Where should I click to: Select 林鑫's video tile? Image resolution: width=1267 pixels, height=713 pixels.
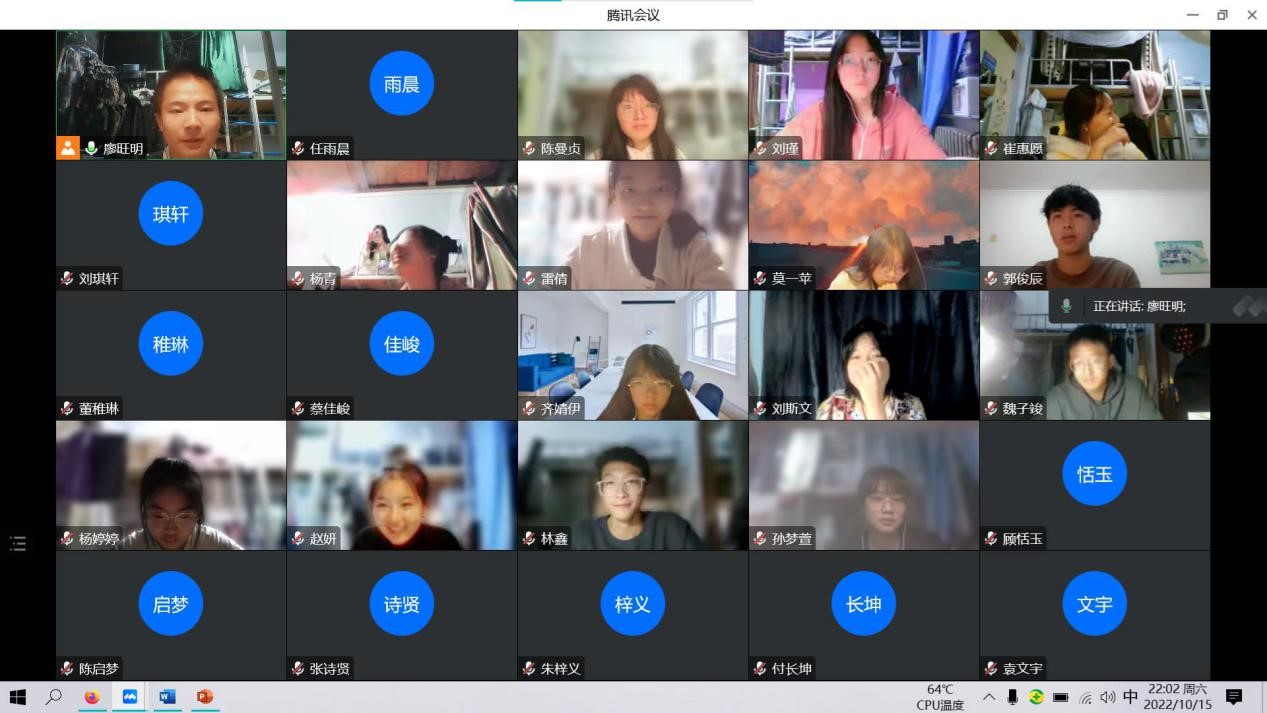coord(632,485)
